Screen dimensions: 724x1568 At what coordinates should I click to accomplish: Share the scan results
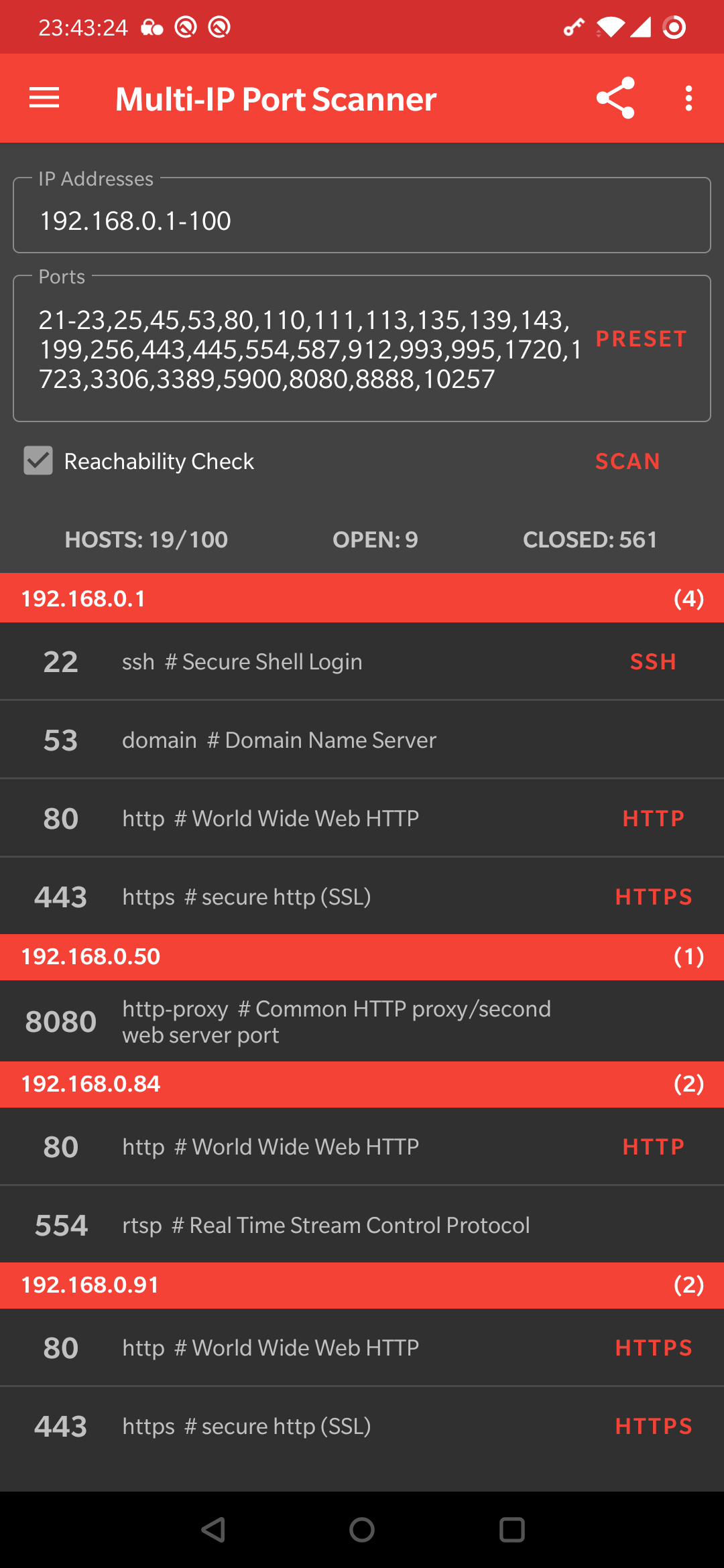pos(615,98)
